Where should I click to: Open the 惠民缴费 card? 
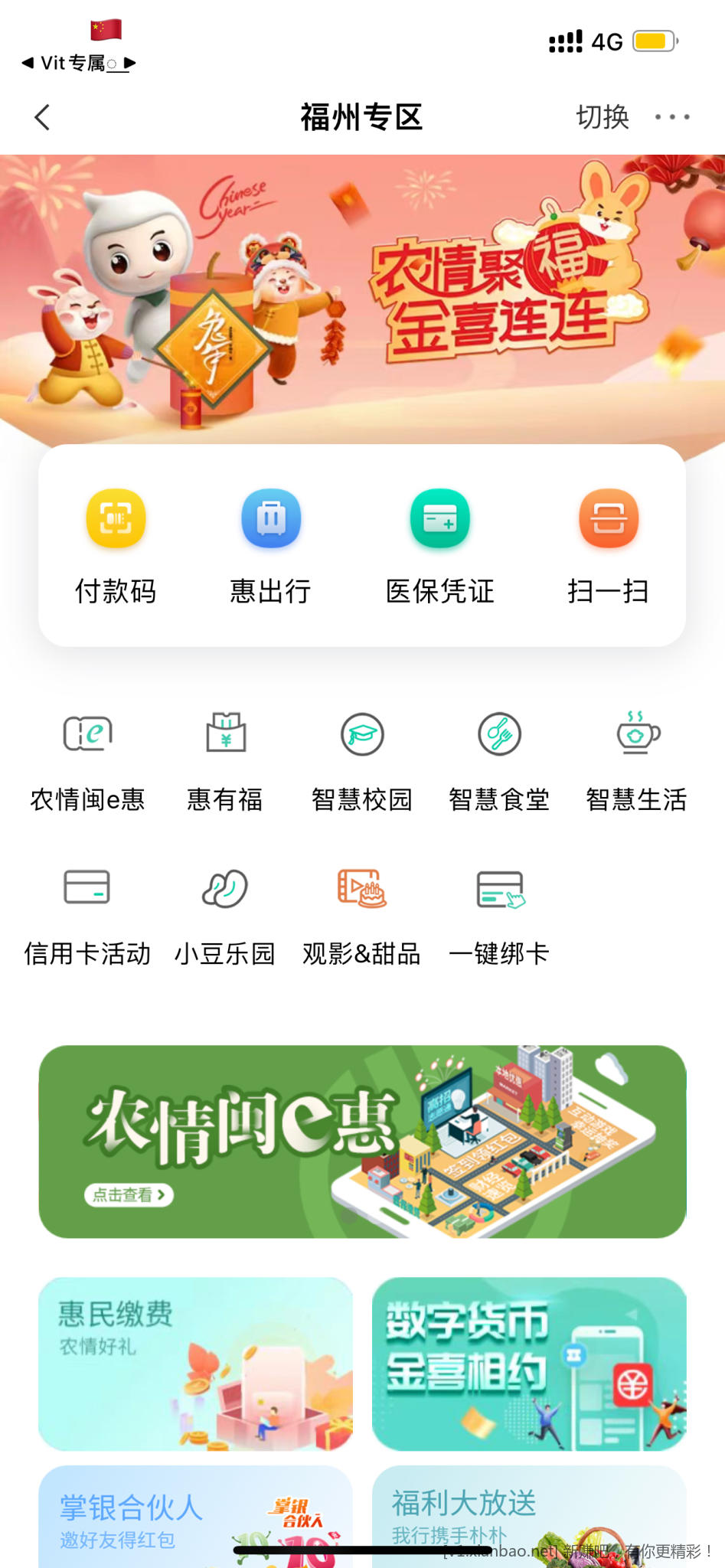click(196, 1364)
